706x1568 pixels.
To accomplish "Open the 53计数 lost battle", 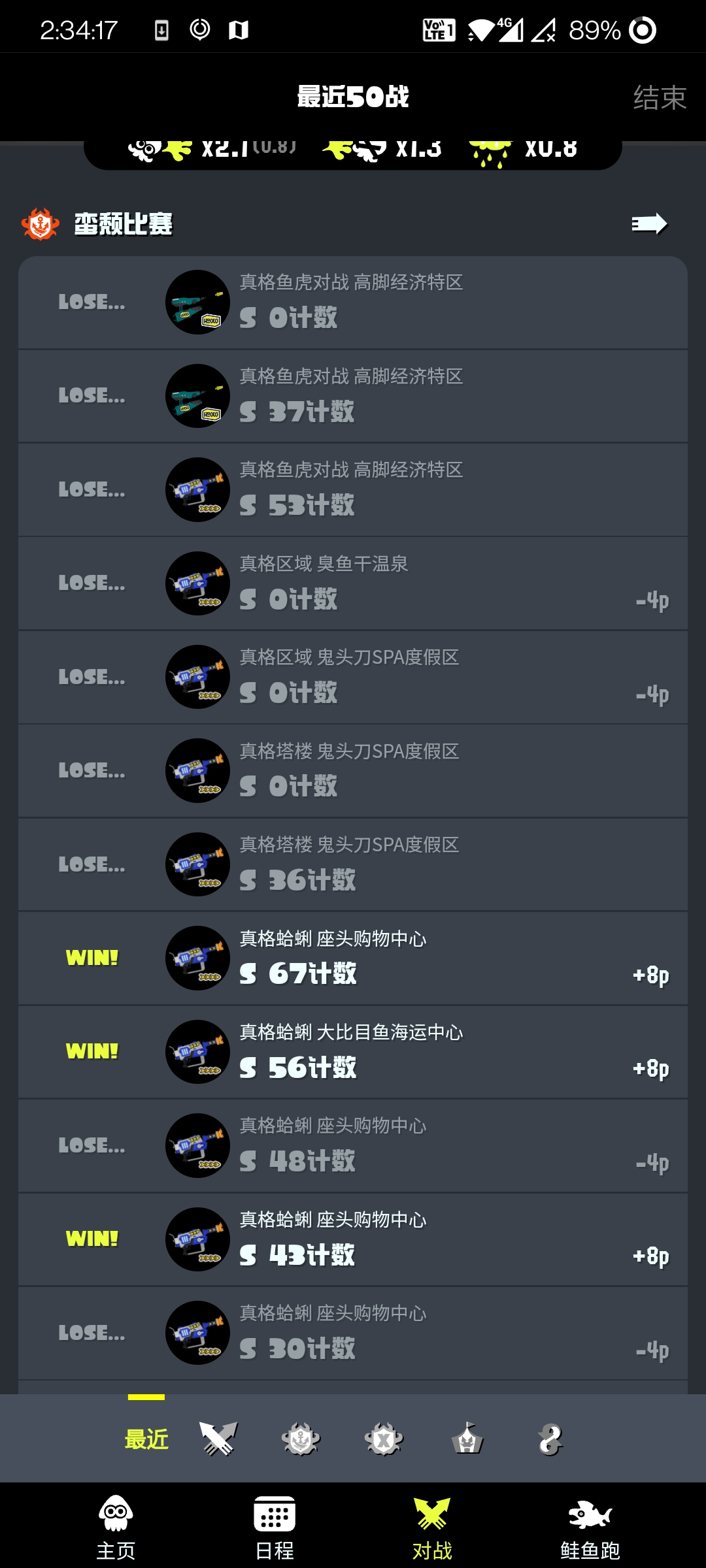I will pyautogui.click(x=353, y=490).
